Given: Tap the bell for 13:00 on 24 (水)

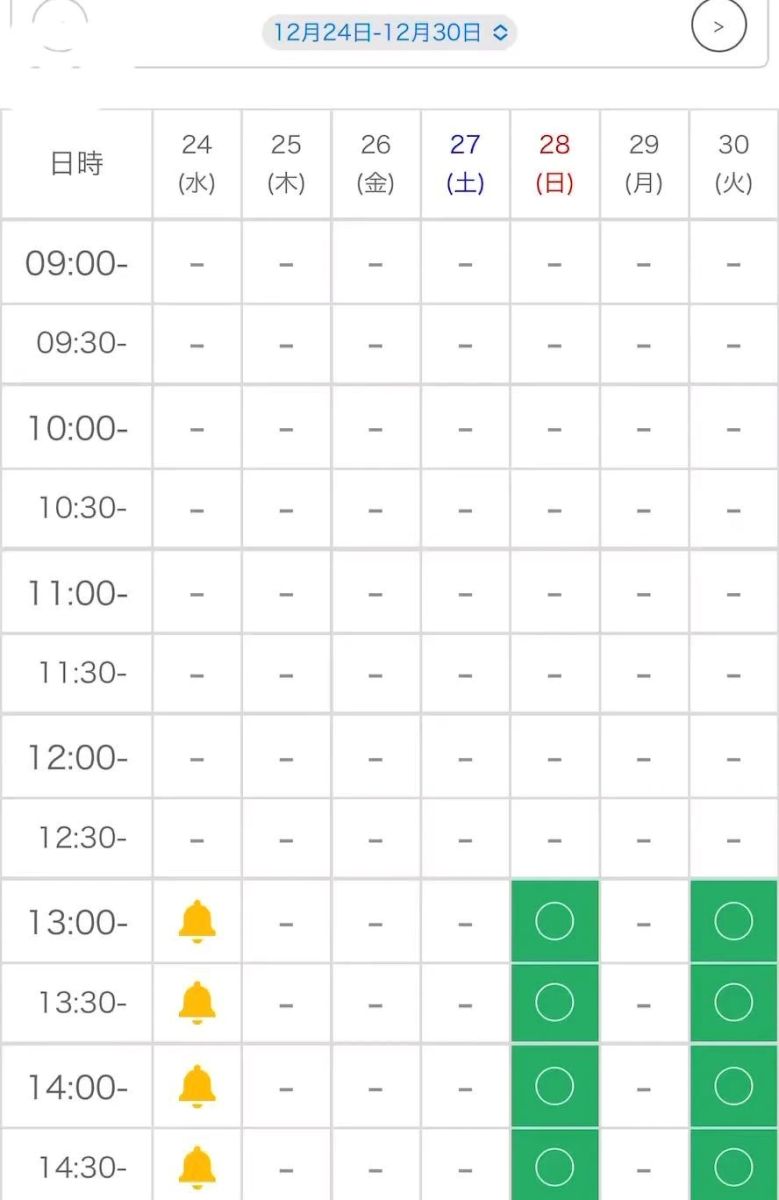Looking at the screenshot, I should tap(197, 921).
